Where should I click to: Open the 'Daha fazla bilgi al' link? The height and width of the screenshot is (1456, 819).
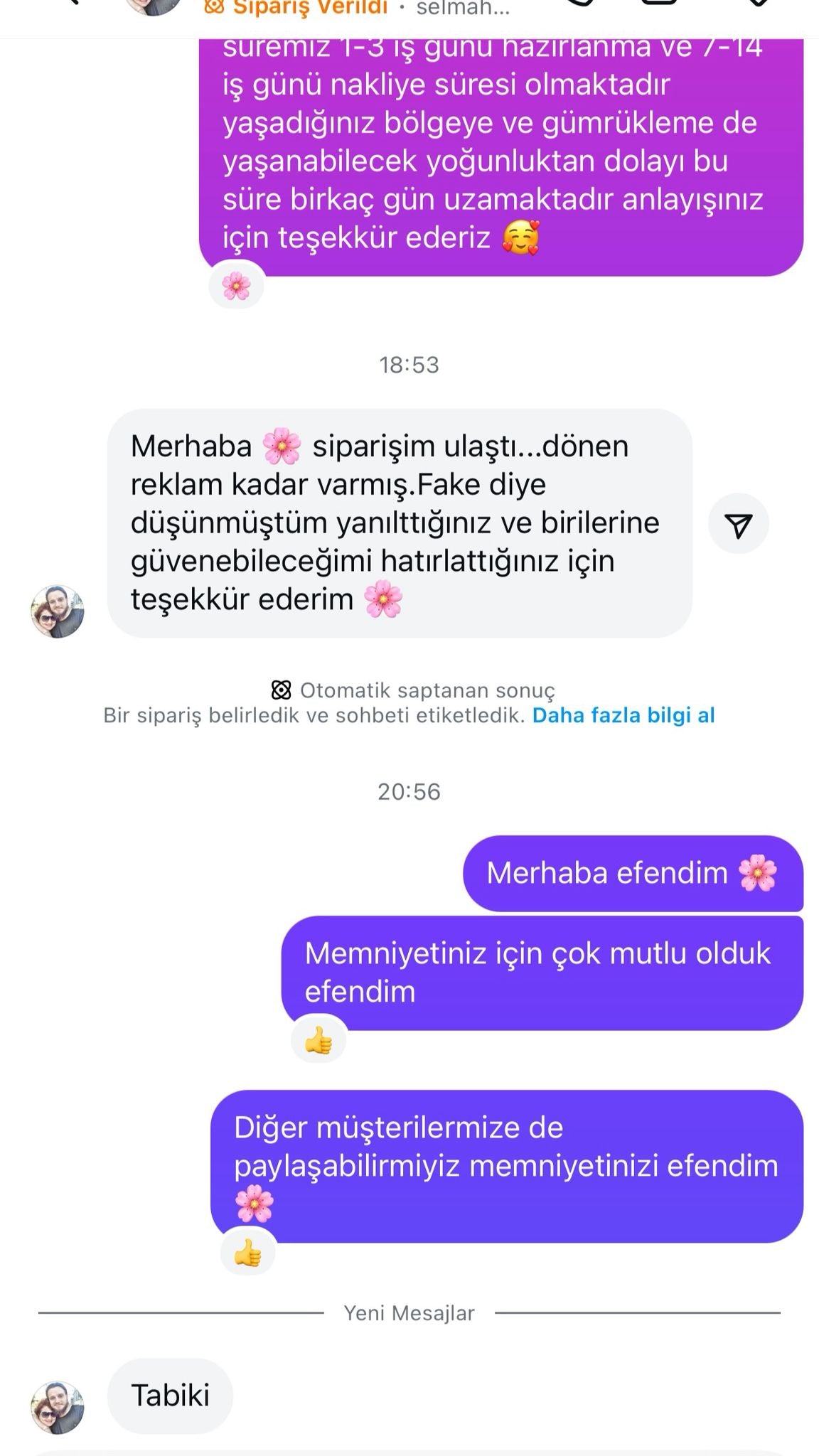point(623,715)
